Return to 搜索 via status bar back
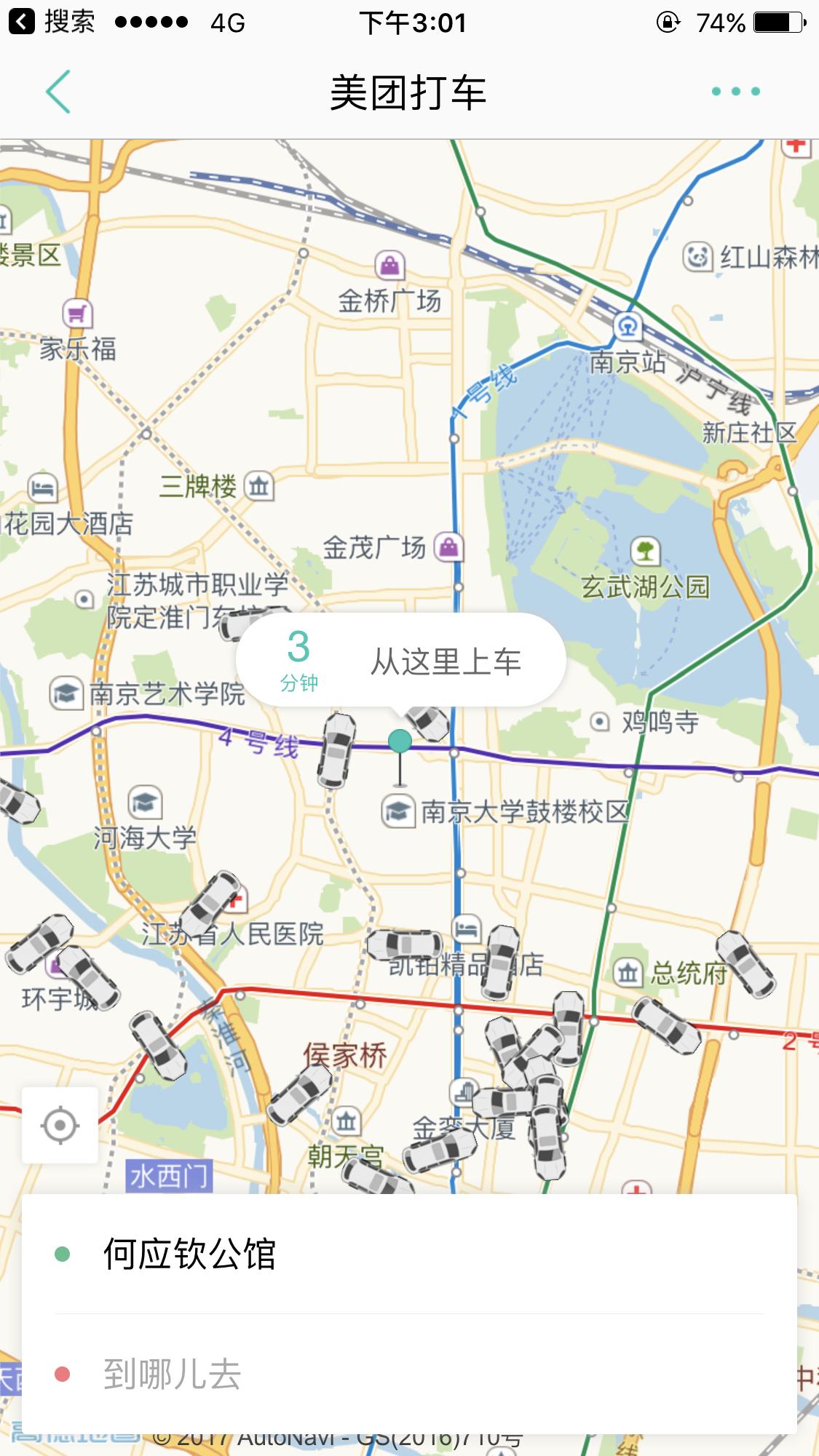The image size is (819, 1456). click(x=51, y=23)
